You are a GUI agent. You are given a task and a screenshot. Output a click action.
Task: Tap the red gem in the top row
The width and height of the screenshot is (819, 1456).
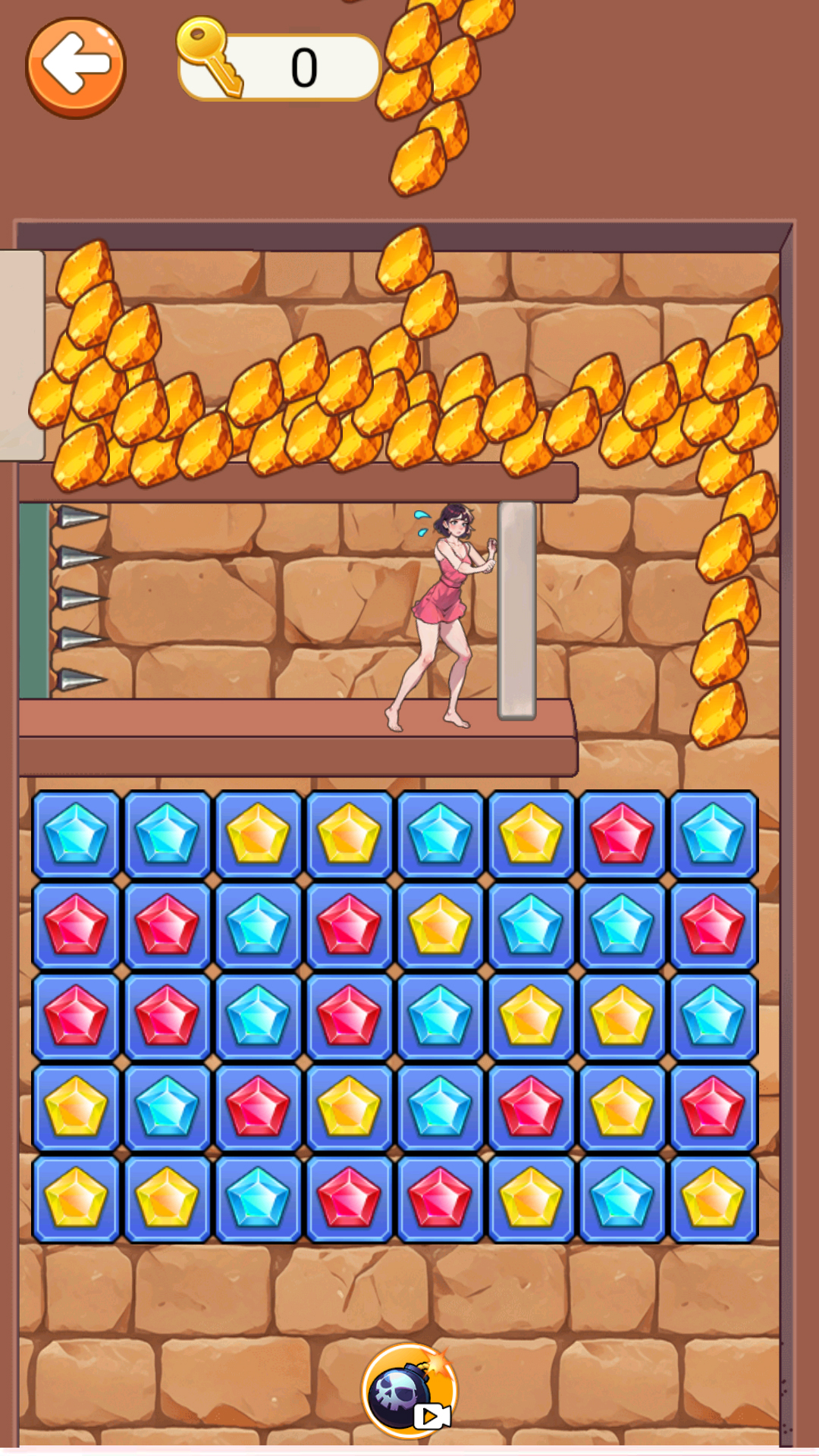(622, 835)
